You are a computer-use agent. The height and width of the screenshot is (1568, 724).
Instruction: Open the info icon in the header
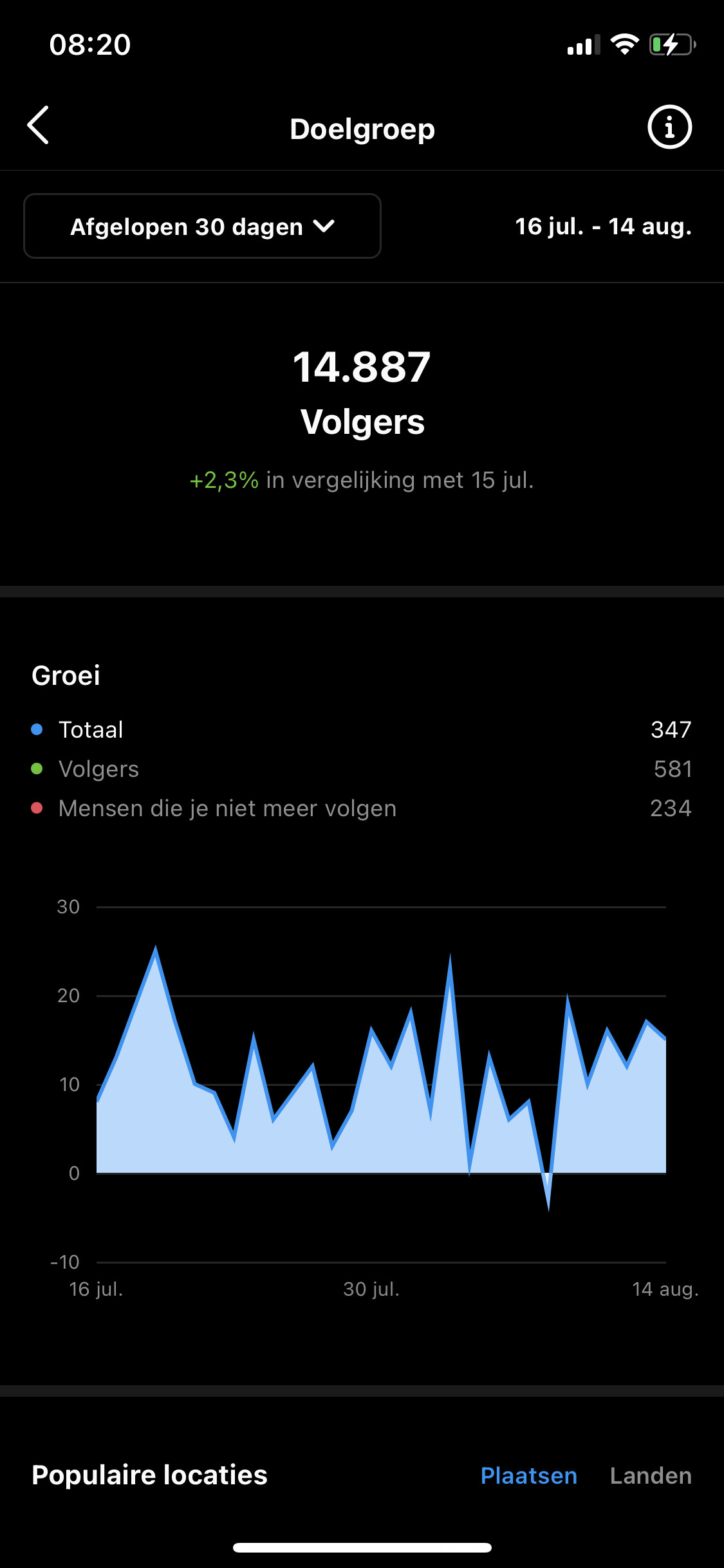pos(669,127)
